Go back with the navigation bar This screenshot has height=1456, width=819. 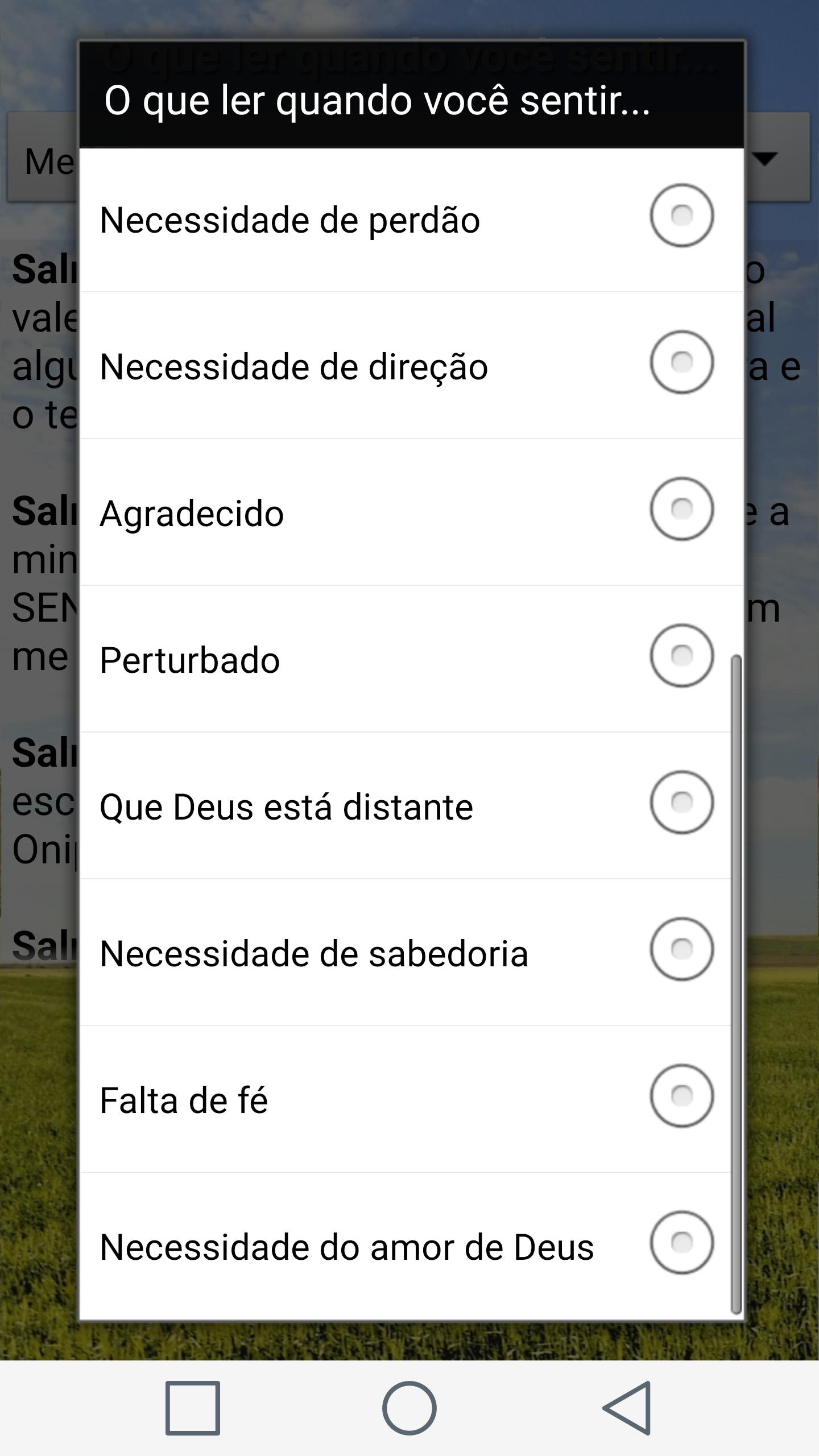pos(627,1408)
